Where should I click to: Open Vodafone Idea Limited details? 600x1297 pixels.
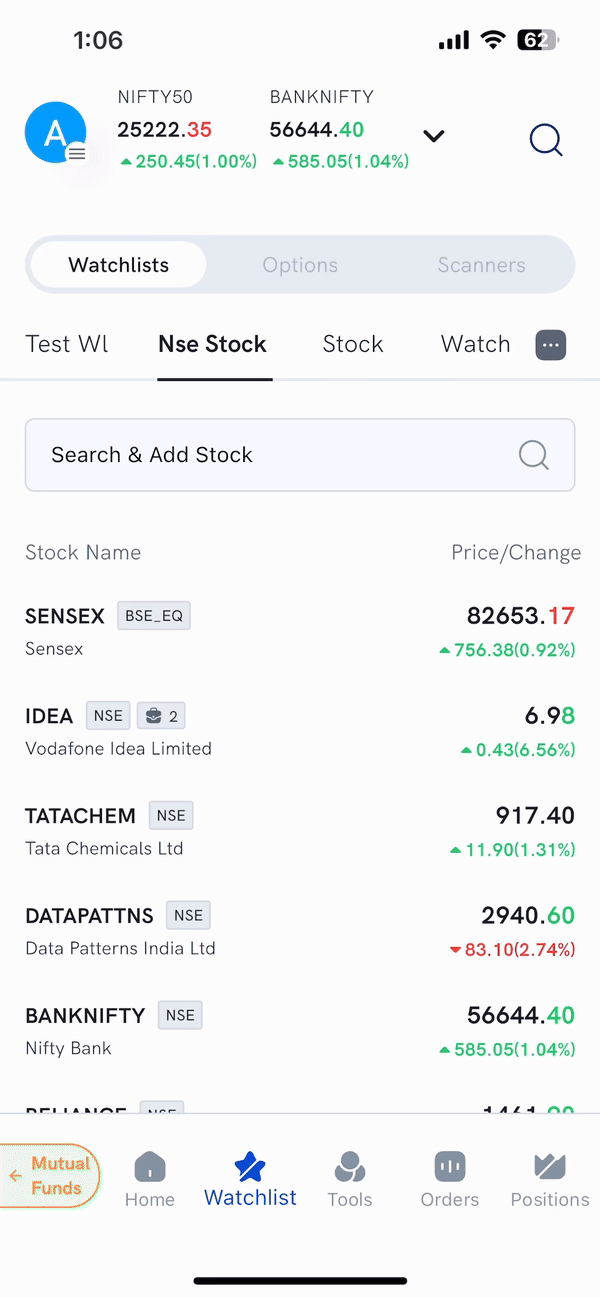click(x=300, y=731)
